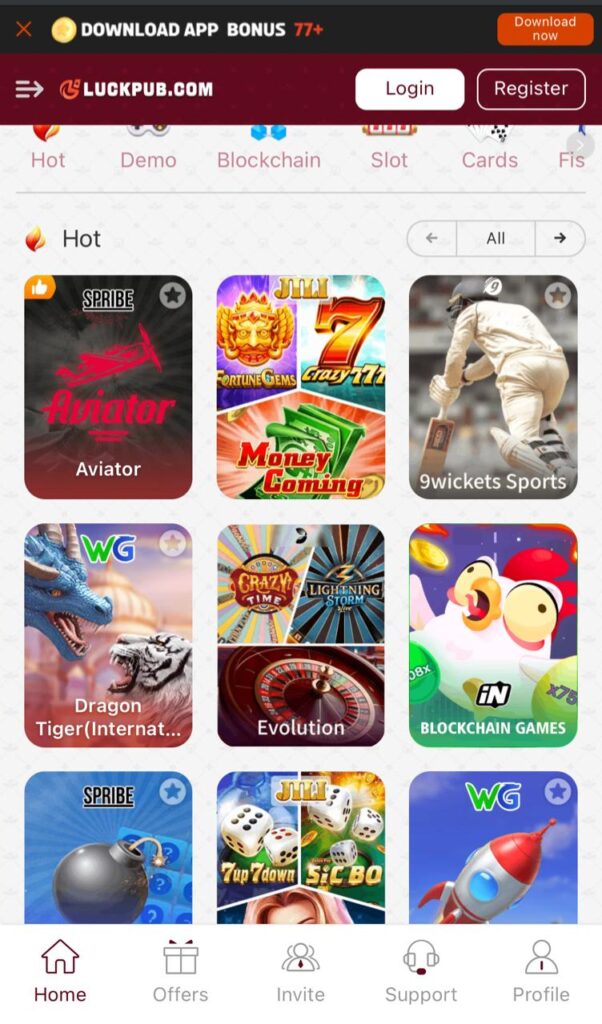Select the Slot category
Viewport: 602px width, 1024px height.
[389, 150]
